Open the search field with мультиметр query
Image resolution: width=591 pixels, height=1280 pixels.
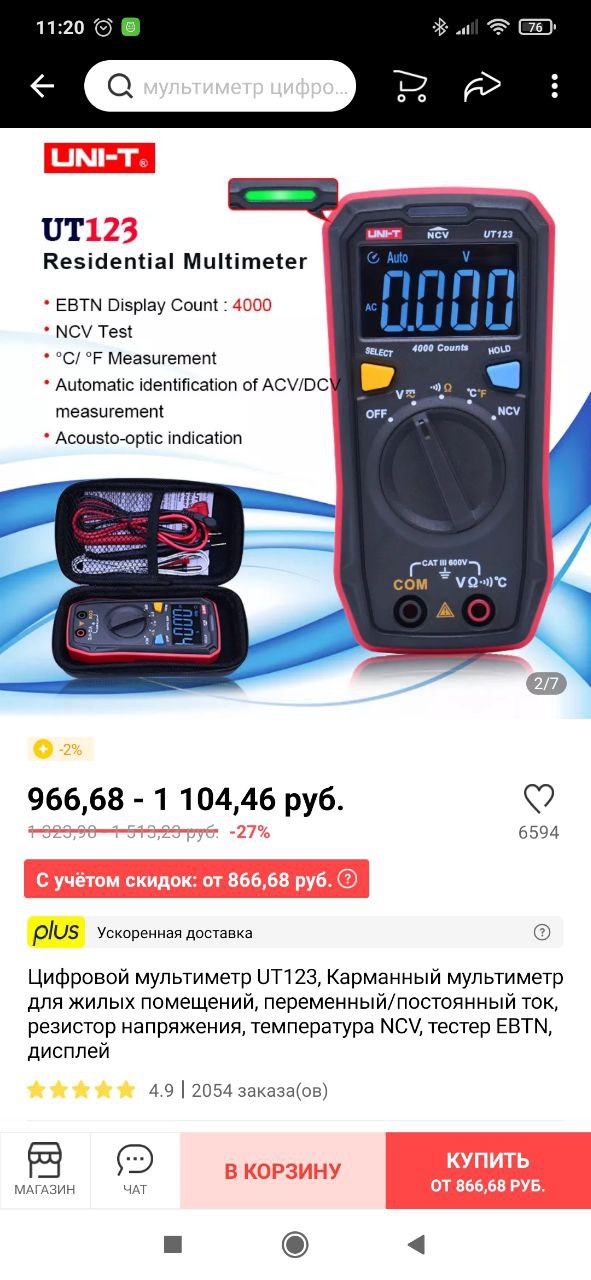tap(220, 86)
